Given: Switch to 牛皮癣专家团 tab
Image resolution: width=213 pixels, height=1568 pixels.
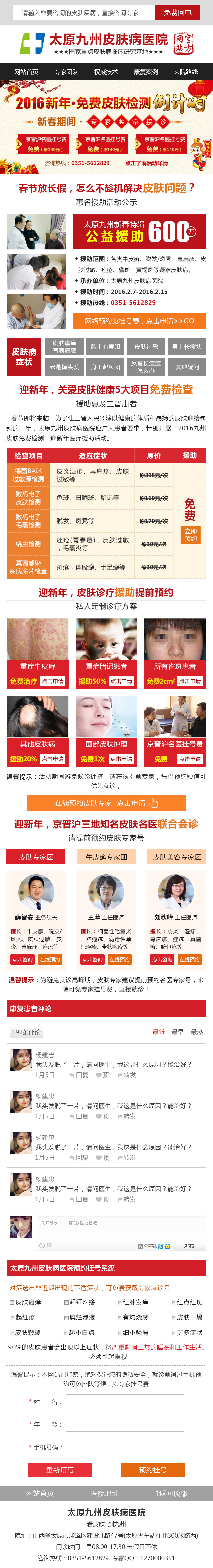Looking at the screenshot, I should click(106, 856).
